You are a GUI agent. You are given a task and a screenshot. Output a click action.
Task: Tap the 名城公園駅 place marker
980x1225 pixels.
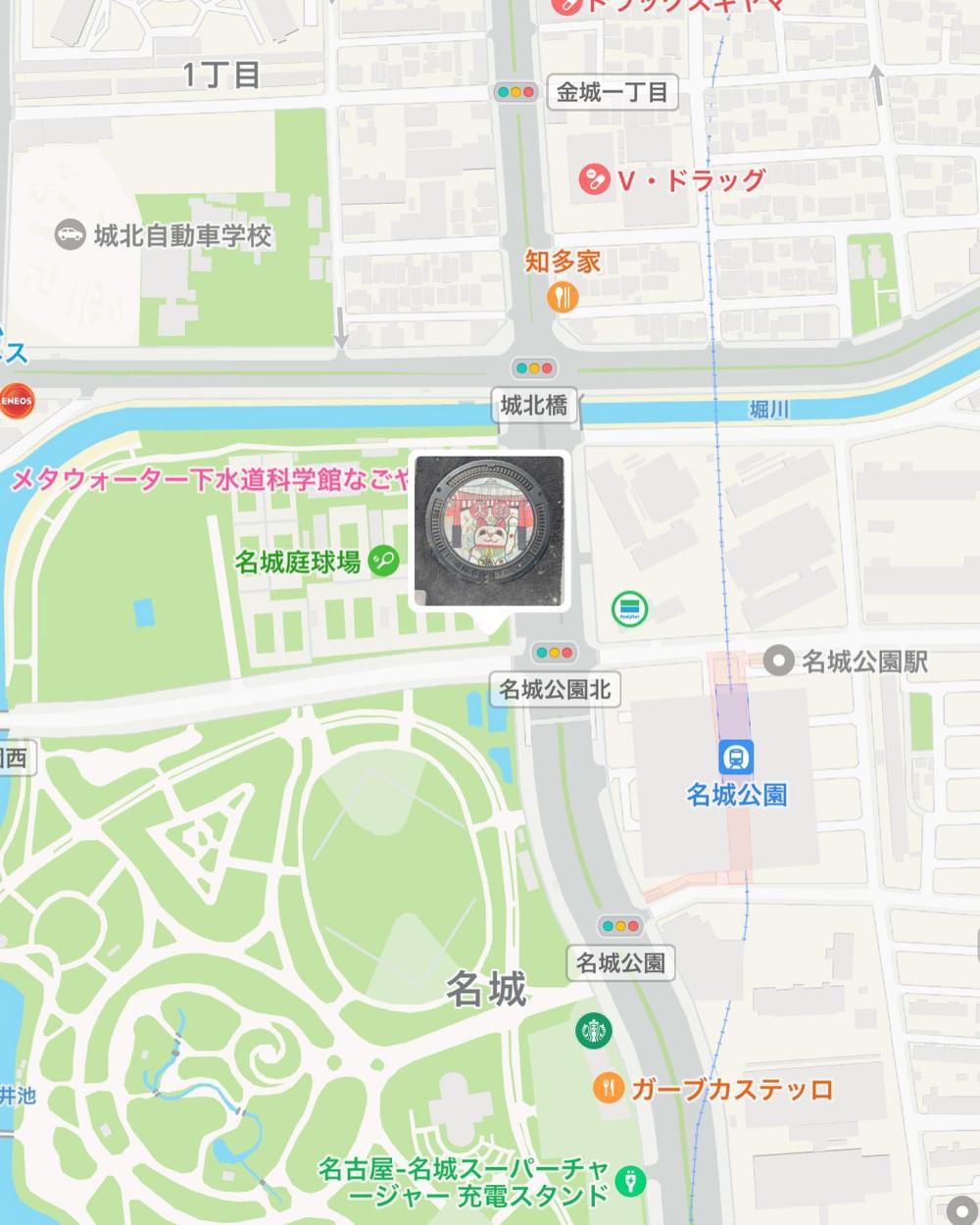[x=779, y=661]
